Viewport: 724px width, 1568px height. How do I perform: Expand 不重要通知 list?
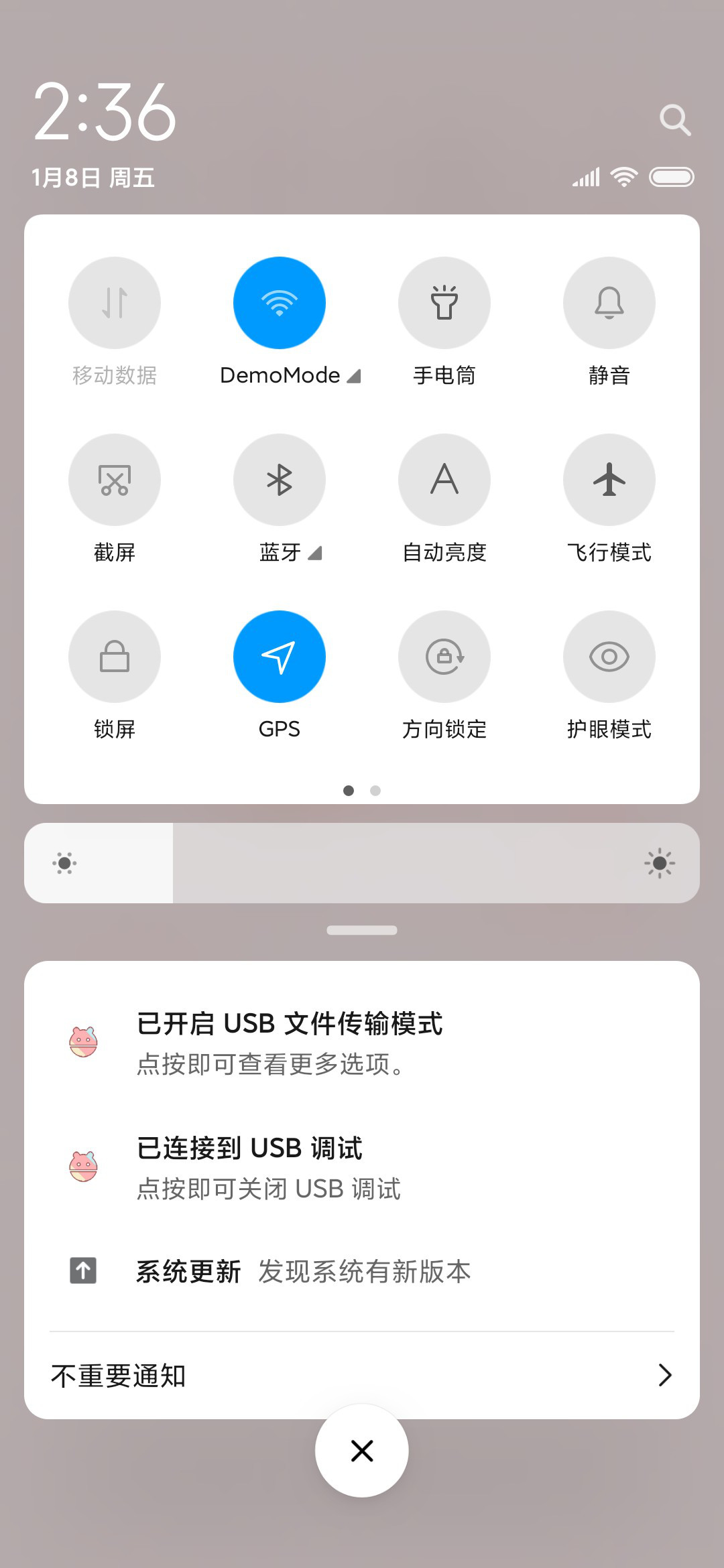tap(362, 1375)
